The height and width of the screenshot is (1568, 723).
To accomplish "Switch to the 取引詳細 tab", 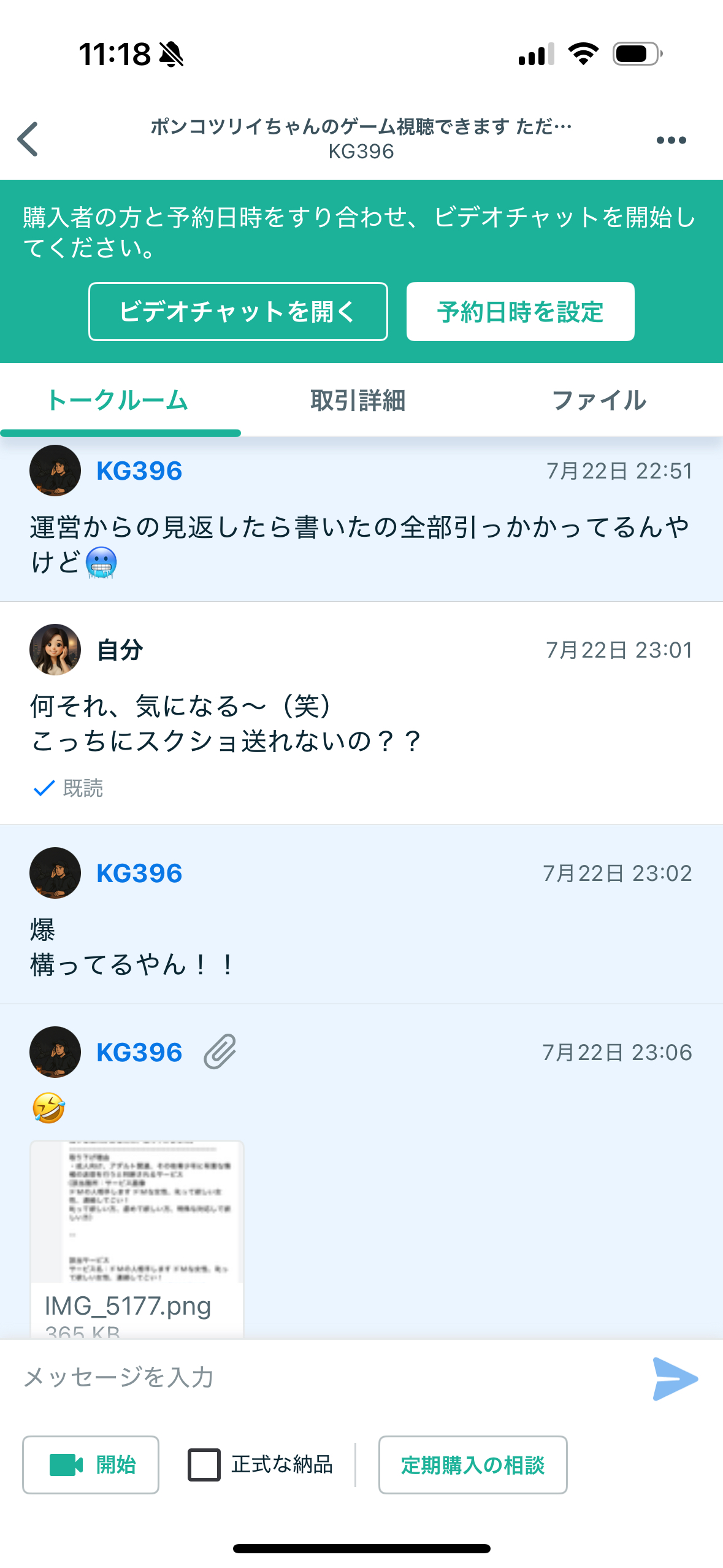I will click(x=358, y=401).
